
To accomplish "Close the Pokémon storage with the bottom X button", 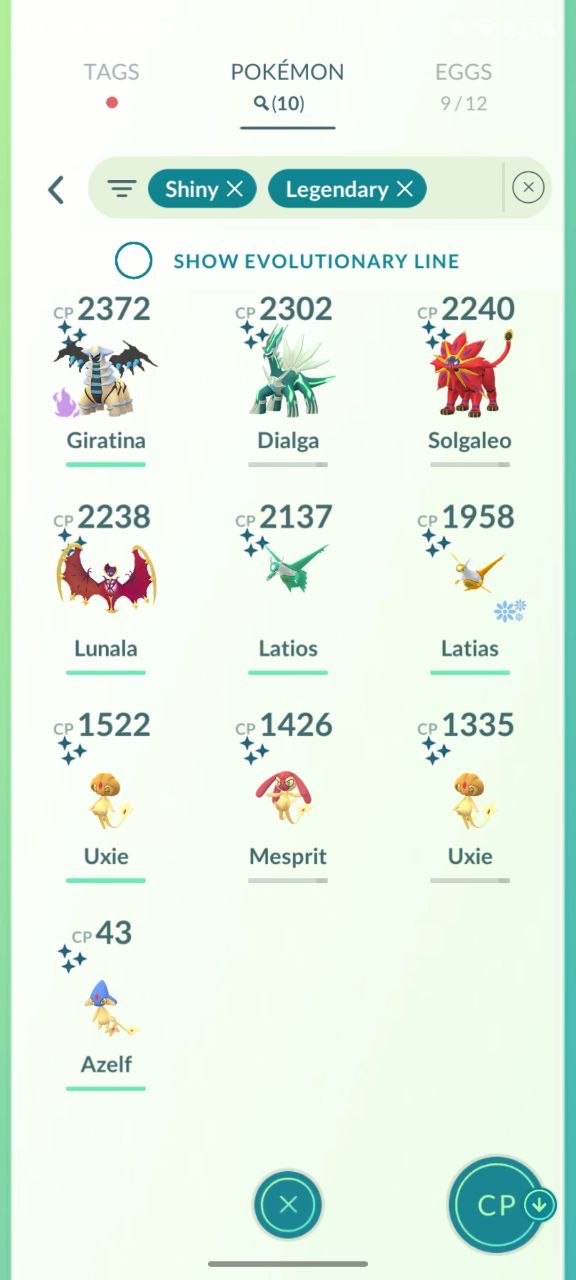I will [x=288, y=1205].
